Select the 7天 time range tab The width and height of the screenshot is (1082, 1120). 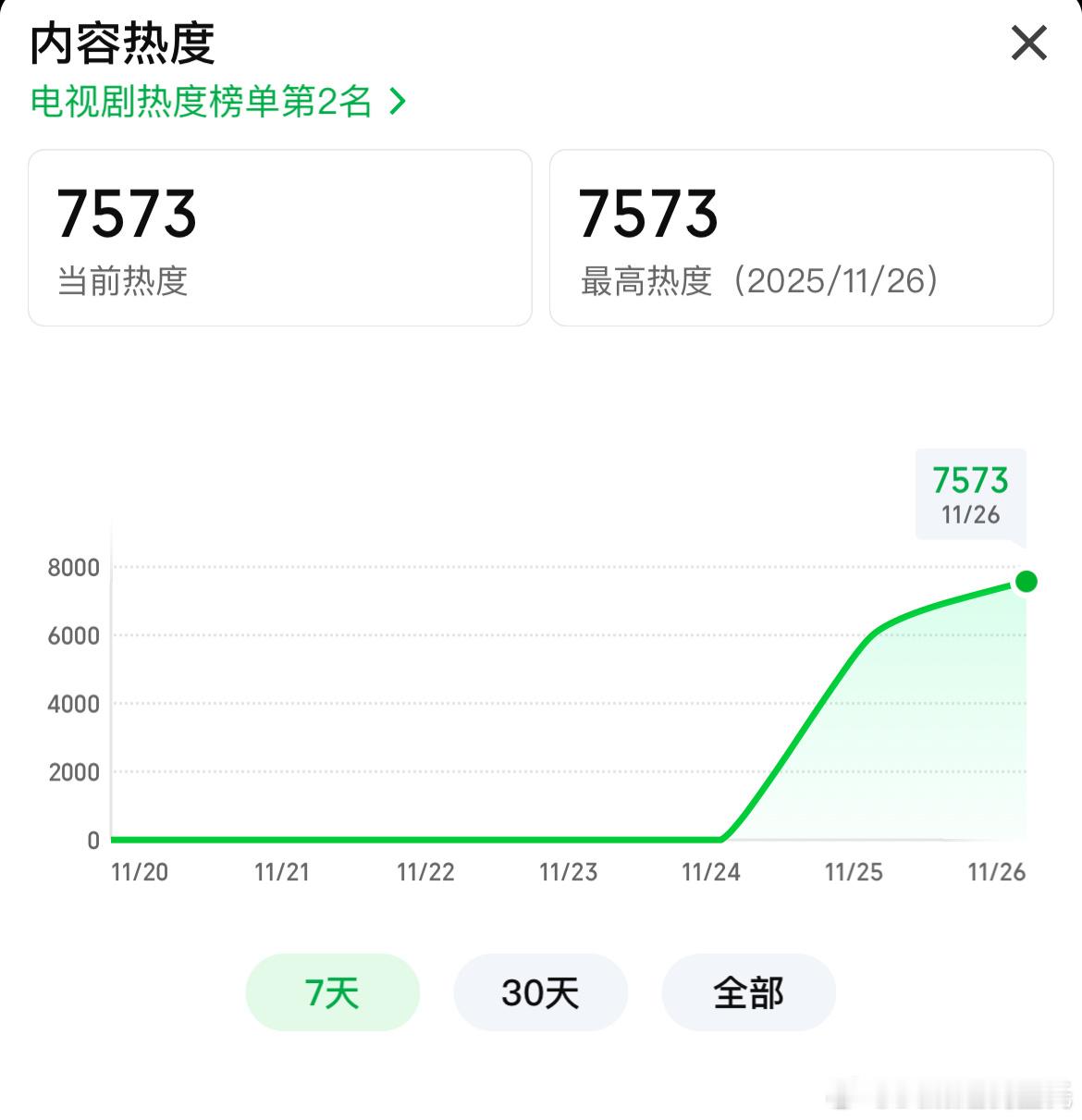[x=331, y=991]
